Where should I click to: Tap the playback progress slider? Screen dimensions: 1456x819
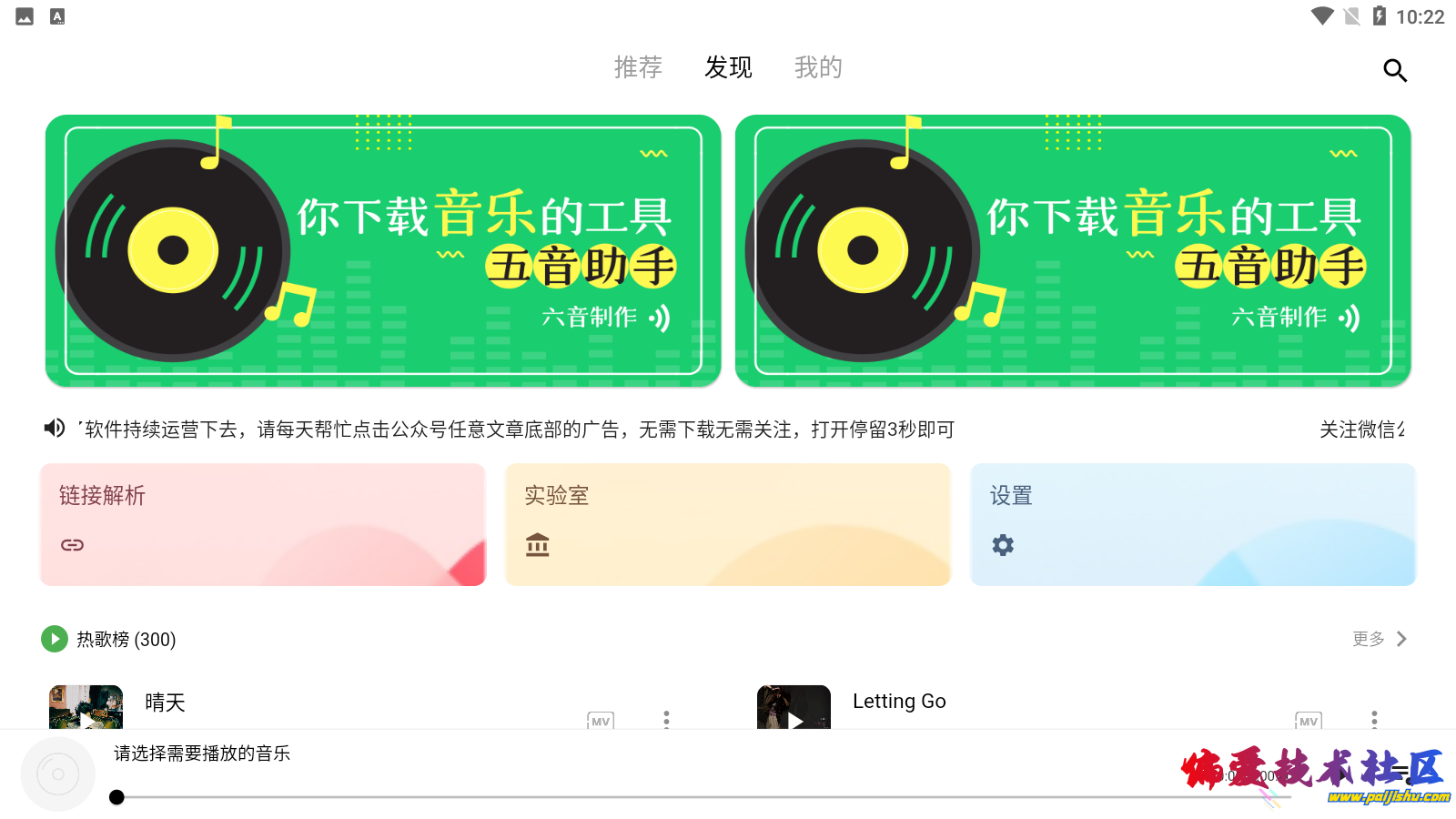(637, 797)
